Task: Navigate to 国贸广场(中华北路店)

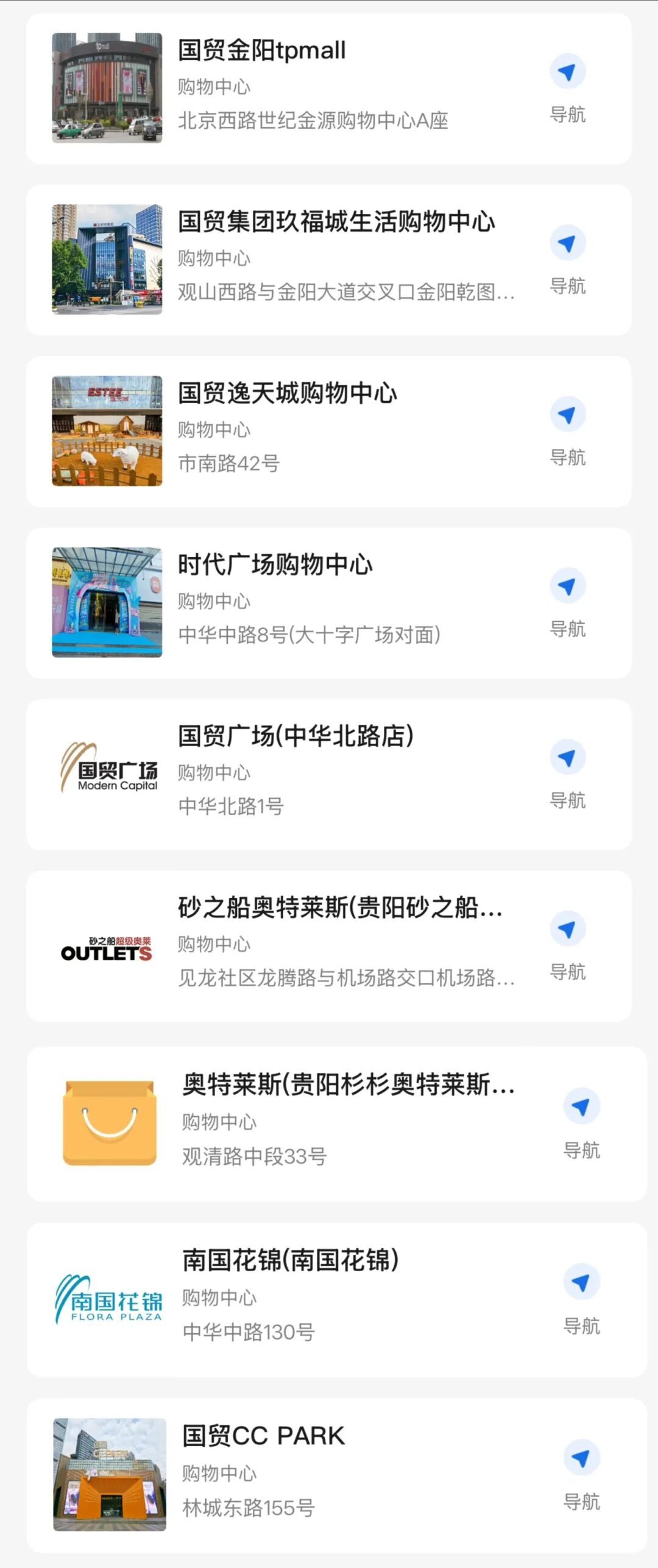Action: [567, 772]
